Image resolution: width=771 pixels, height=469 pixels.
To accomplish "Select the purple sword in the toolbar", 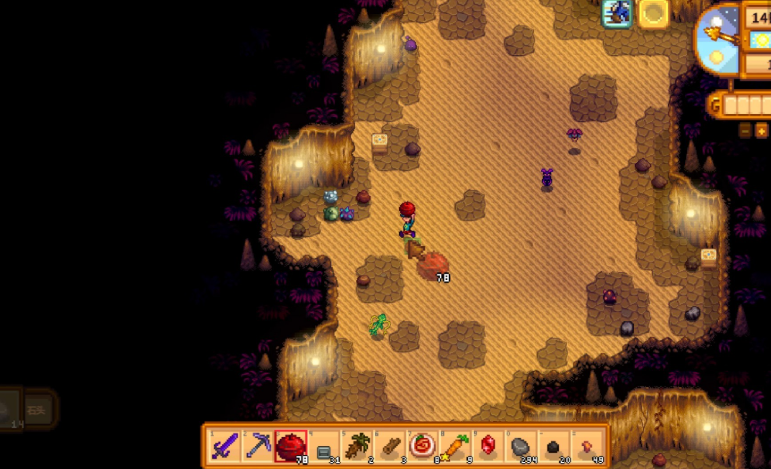I will tap(225, 445).
